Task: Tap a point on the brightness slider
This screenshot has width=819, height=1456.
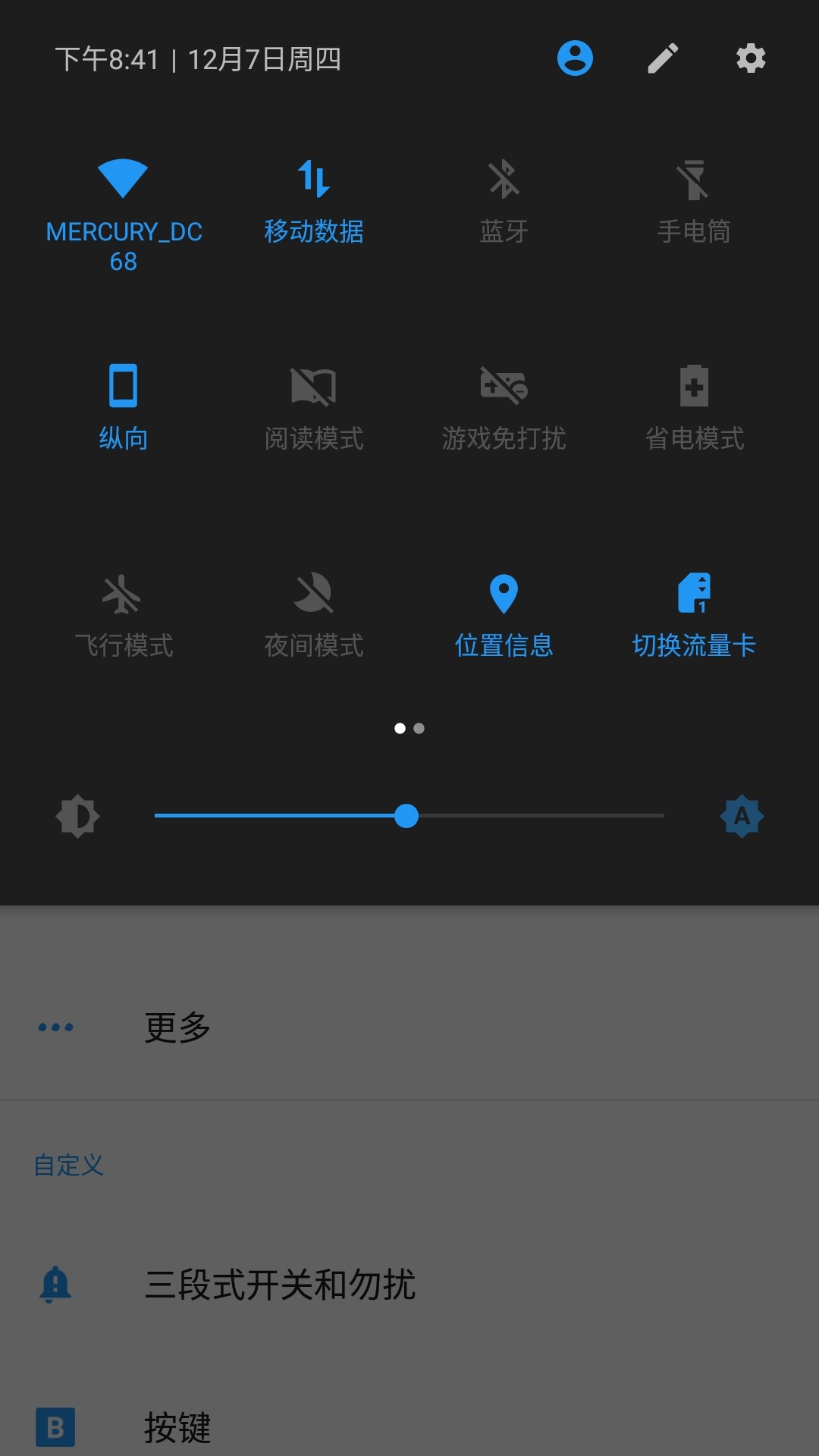Action: tap(409, 816)
